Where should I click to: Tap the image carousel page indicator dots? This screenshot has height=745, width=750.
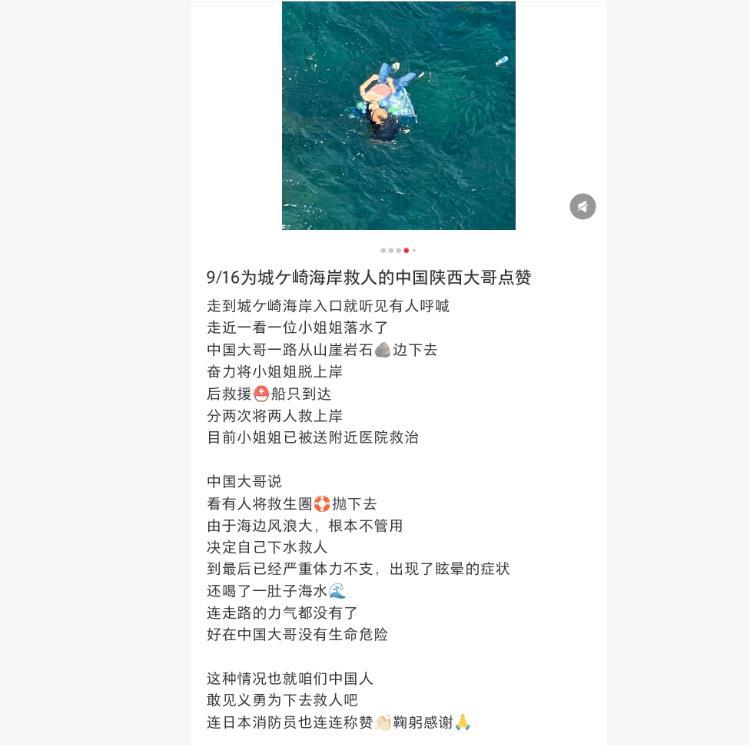coord(398,250)
